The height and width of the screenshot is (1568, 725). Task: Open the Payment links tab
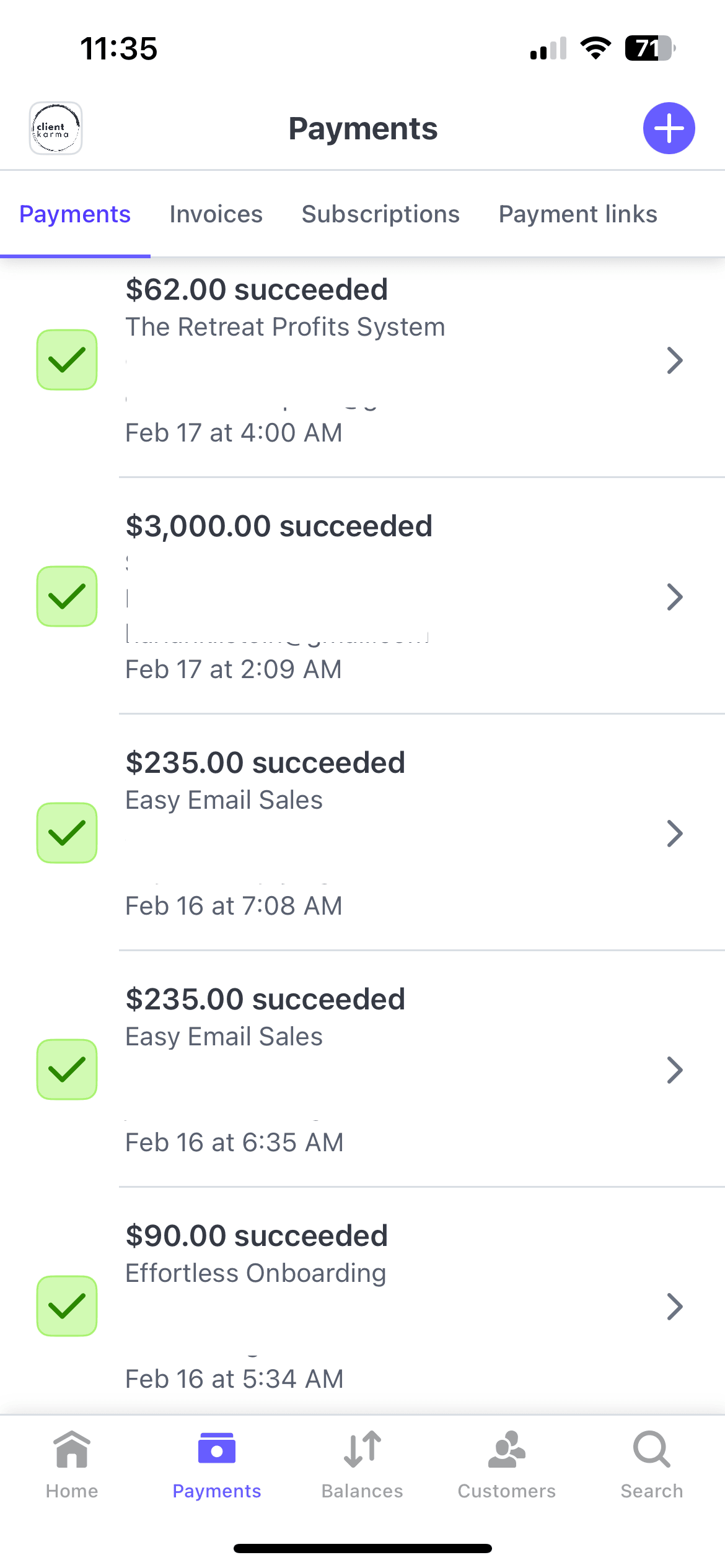578,214
